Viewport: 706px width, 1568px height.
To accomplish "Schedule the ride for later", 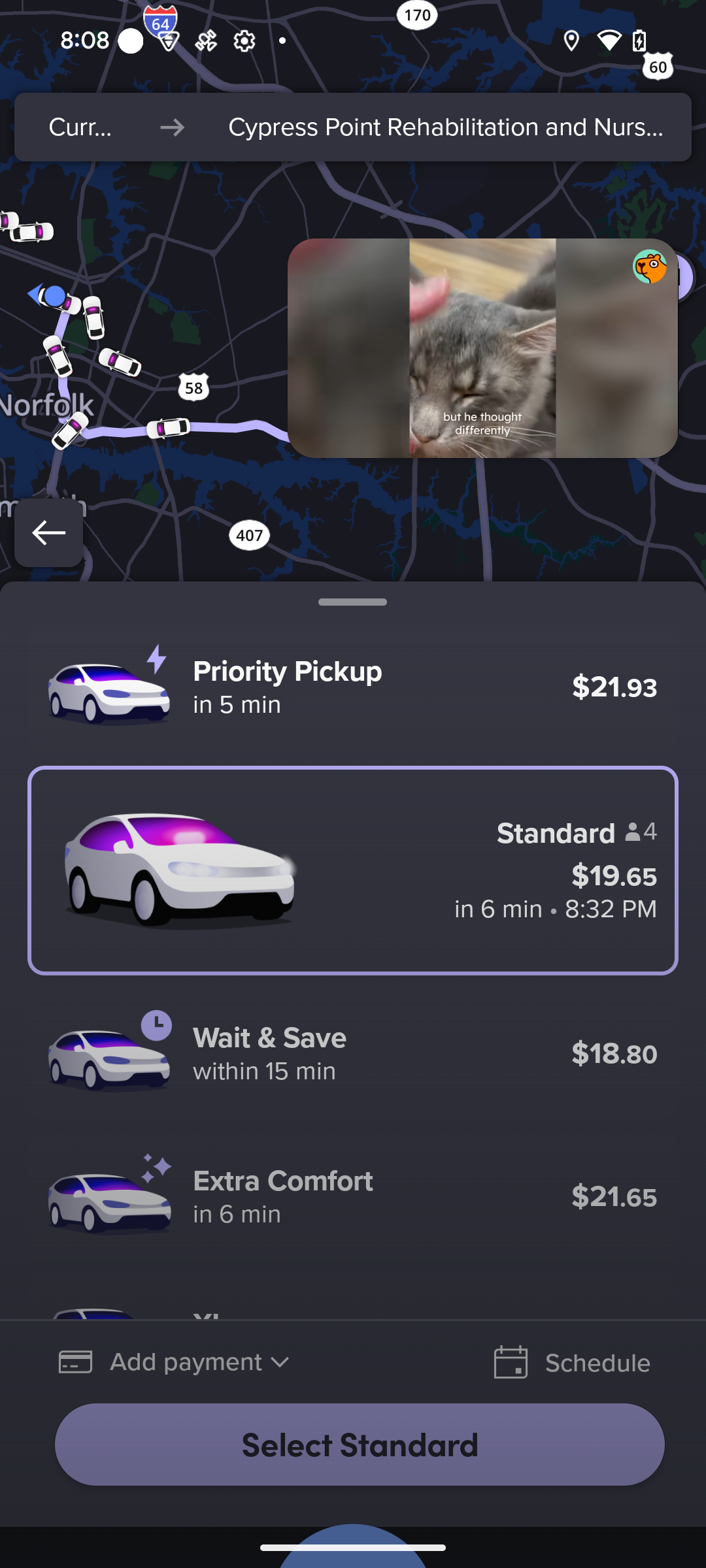I will pos(572,1363).
